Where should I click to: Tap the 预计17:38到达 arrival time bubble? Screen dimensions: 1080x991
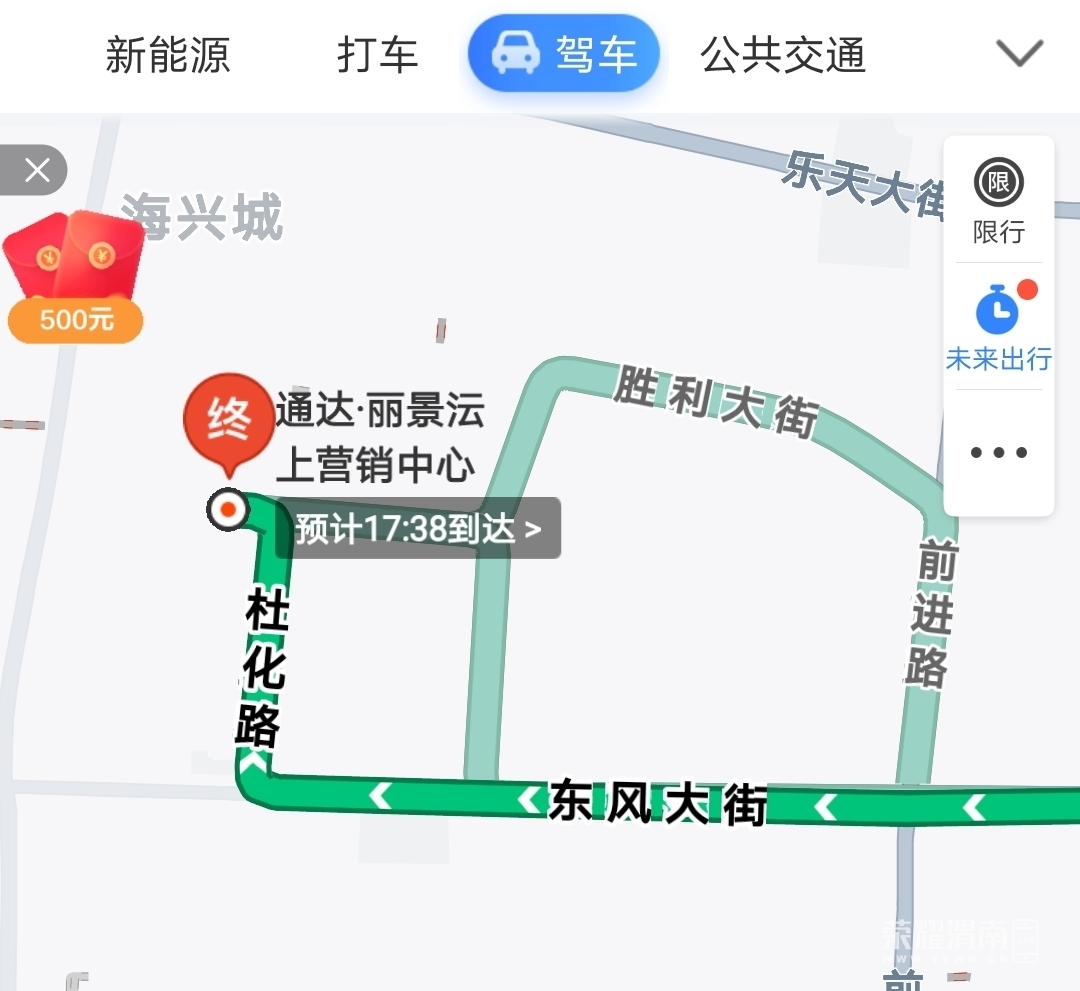tap(418, 528)
